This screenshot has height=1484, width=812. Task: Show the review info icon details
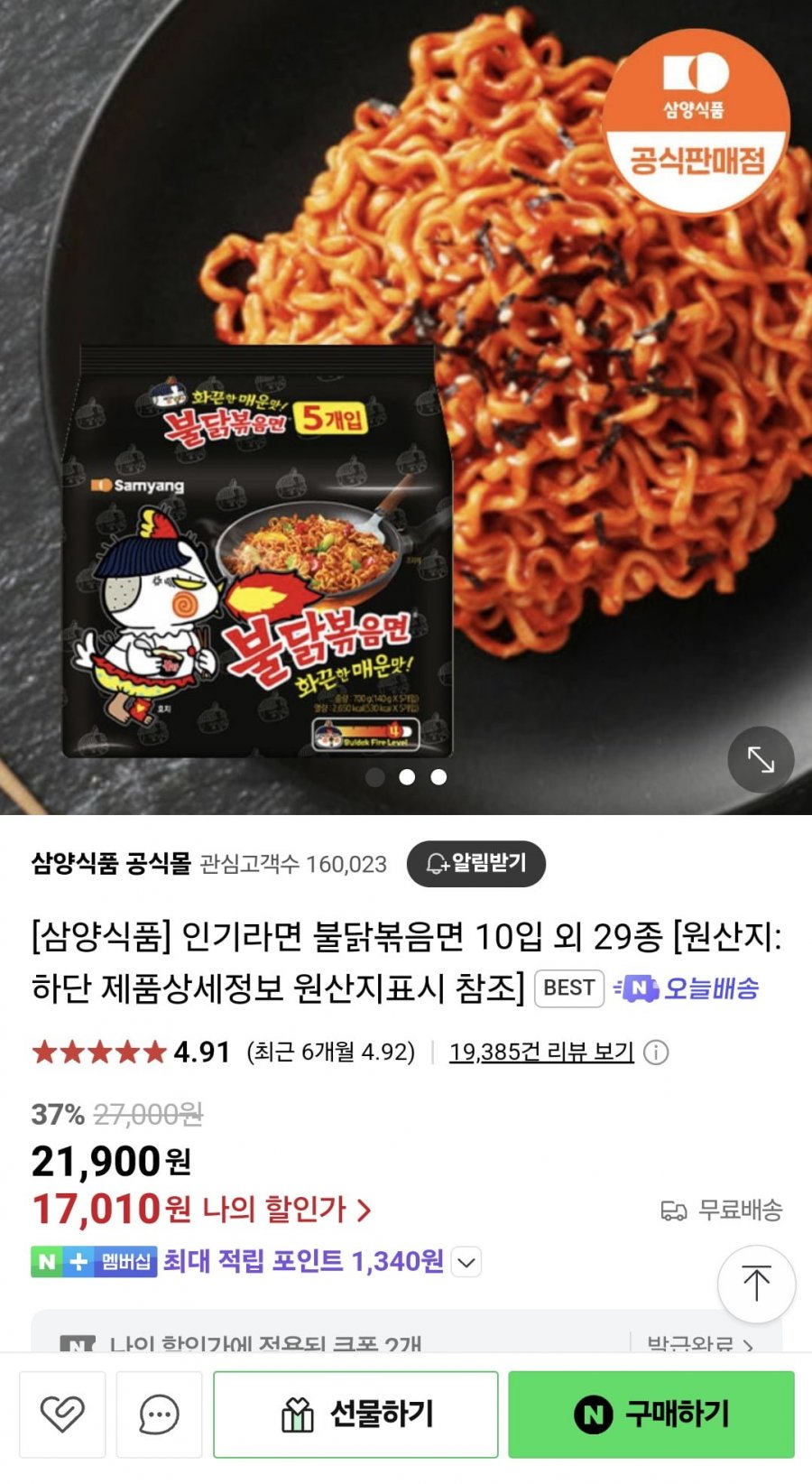656,1053
